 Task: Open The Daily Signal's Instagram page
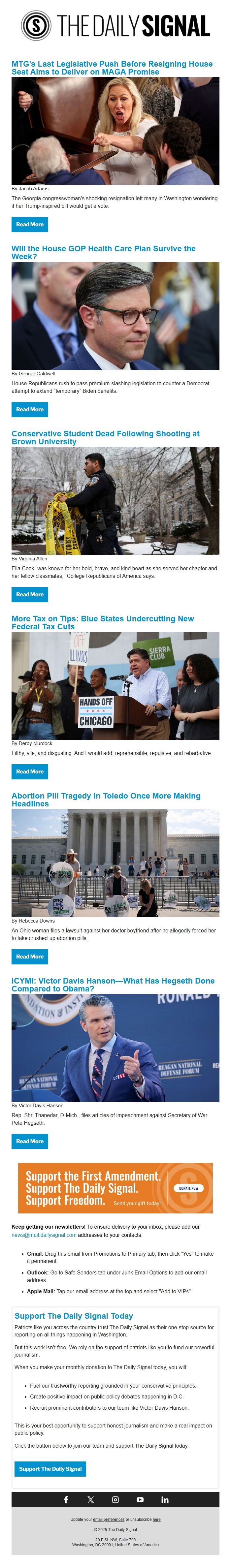click(115, 1500)
